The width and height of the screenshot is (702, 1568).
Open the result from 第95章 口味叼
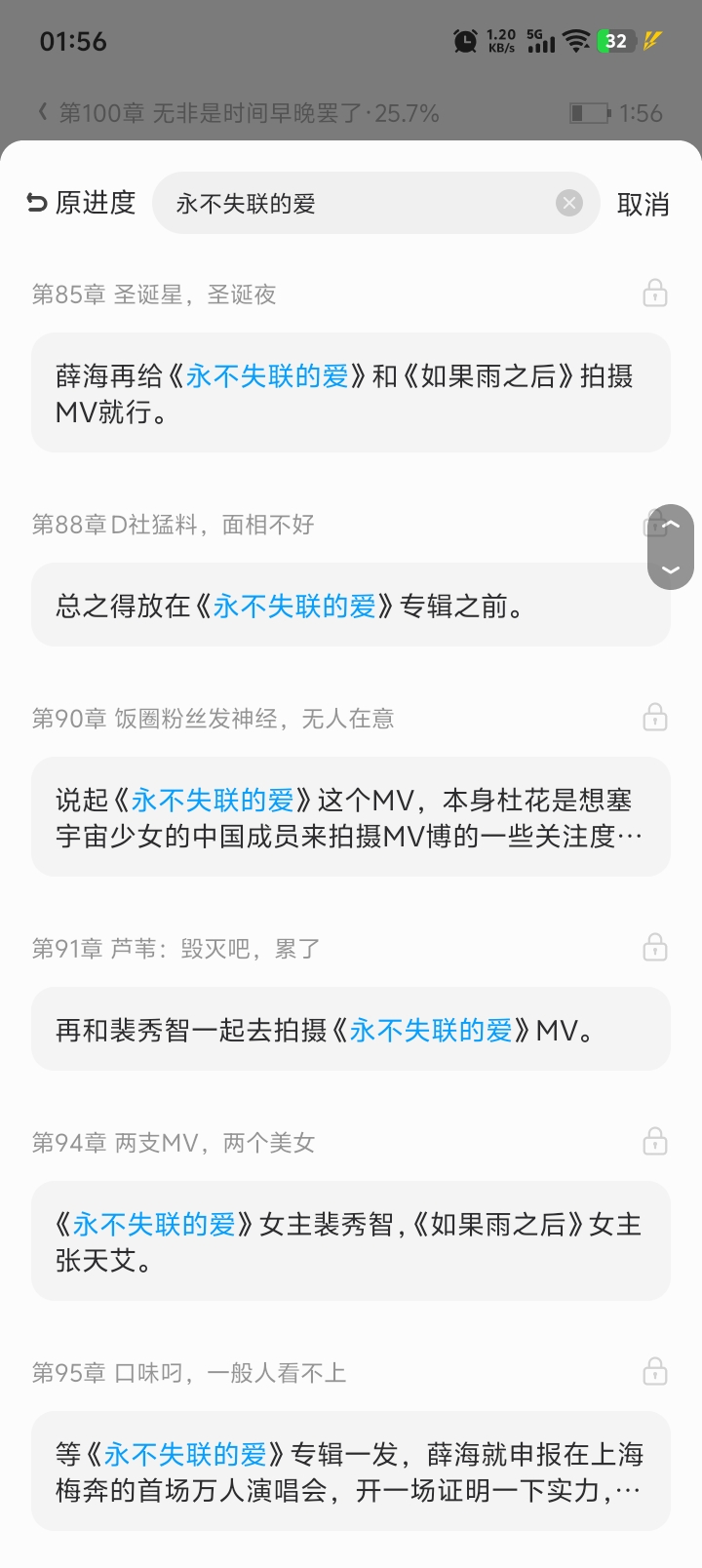point(351,1471)
